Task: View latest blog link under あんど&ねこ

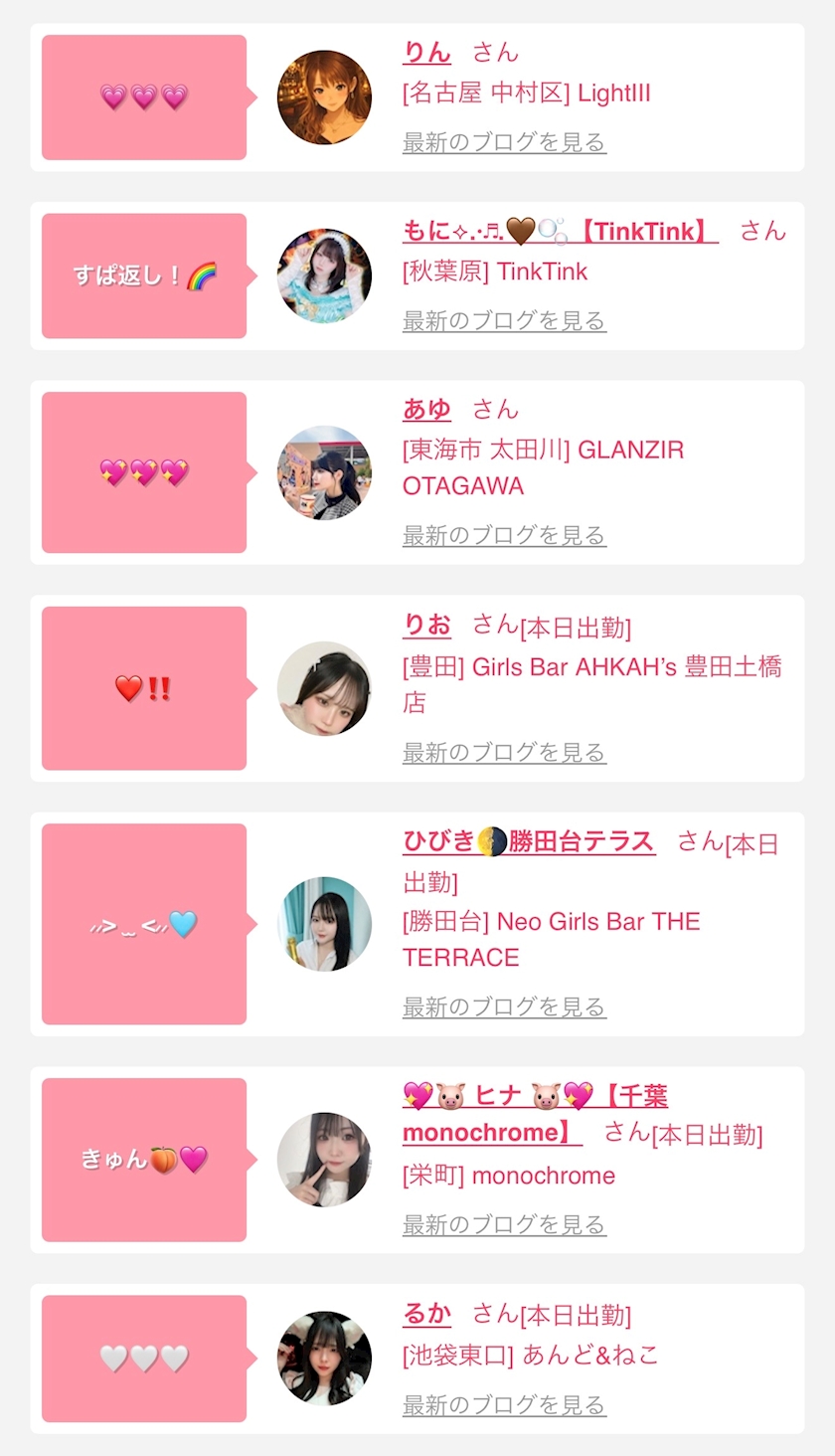Action: click(504, 1404)
